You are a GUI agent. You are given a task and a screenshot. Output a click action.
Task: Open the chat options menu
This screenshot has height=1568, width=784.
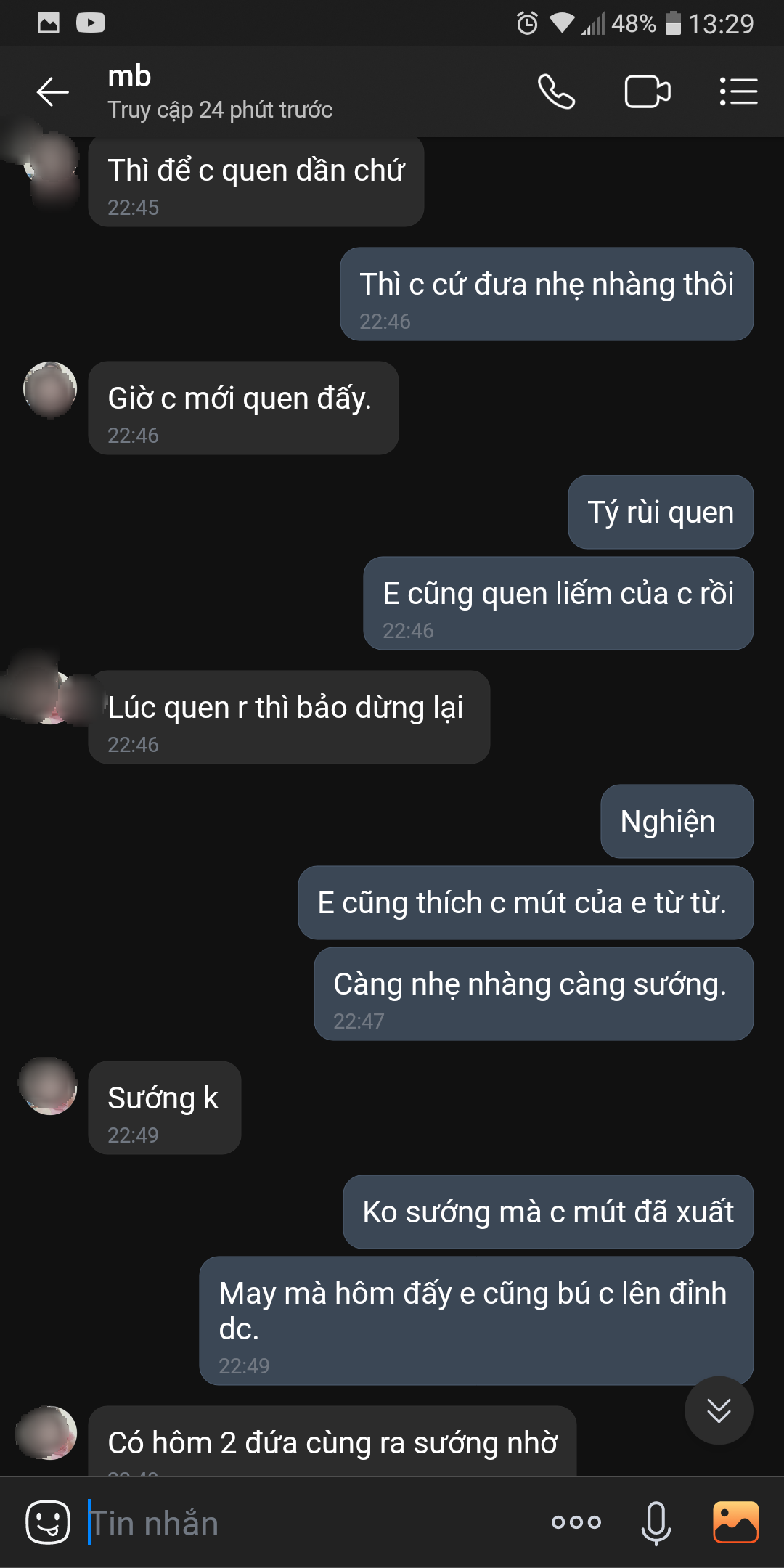[x=738, y=92]
